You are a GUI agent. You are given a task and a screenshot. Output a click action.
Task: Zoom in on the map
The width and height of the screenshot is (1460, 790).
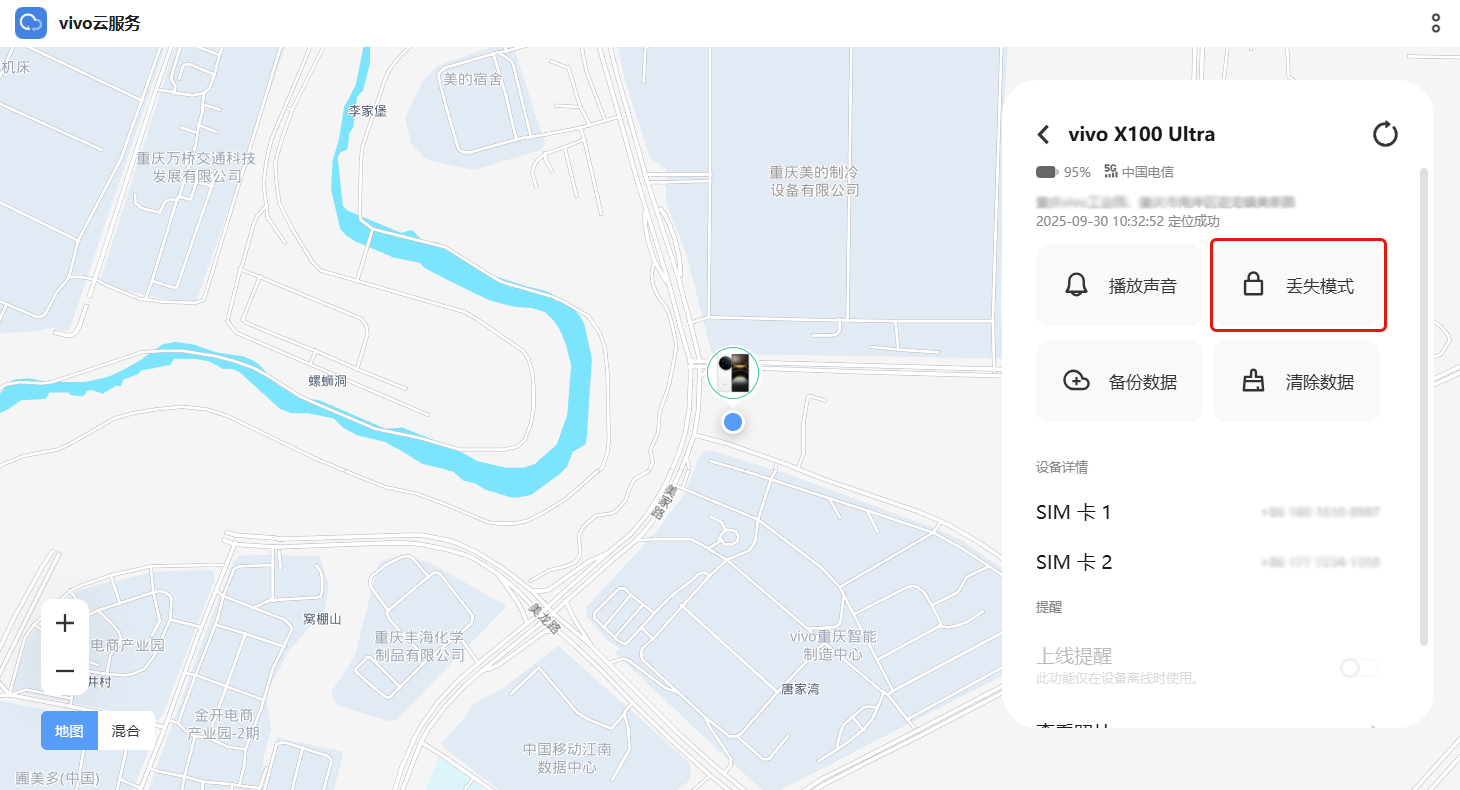click(65, 624)
